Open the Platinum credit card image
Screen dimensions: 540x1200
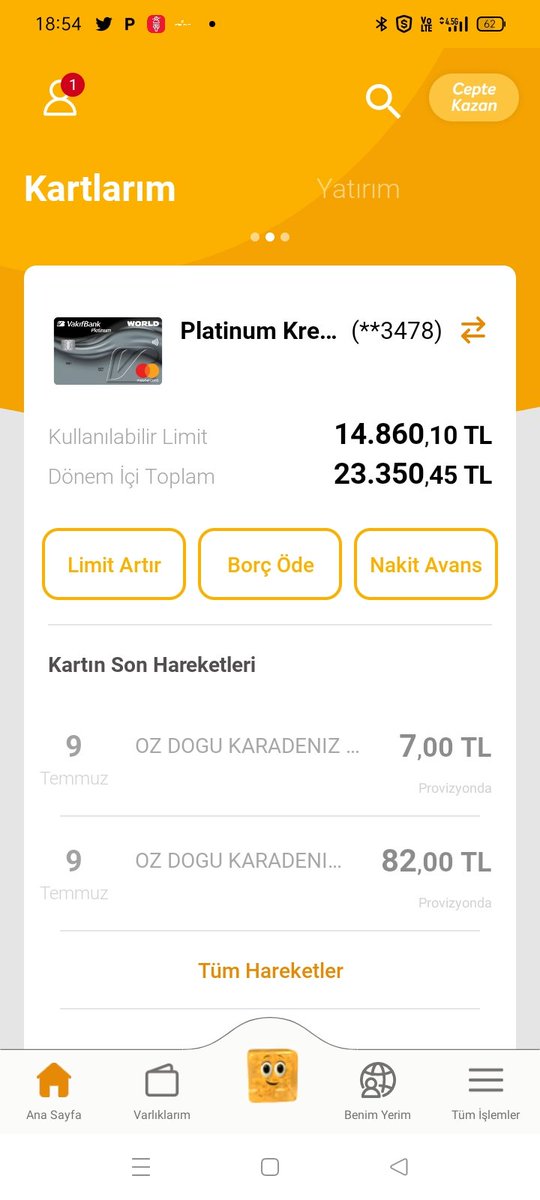point(108,351)
